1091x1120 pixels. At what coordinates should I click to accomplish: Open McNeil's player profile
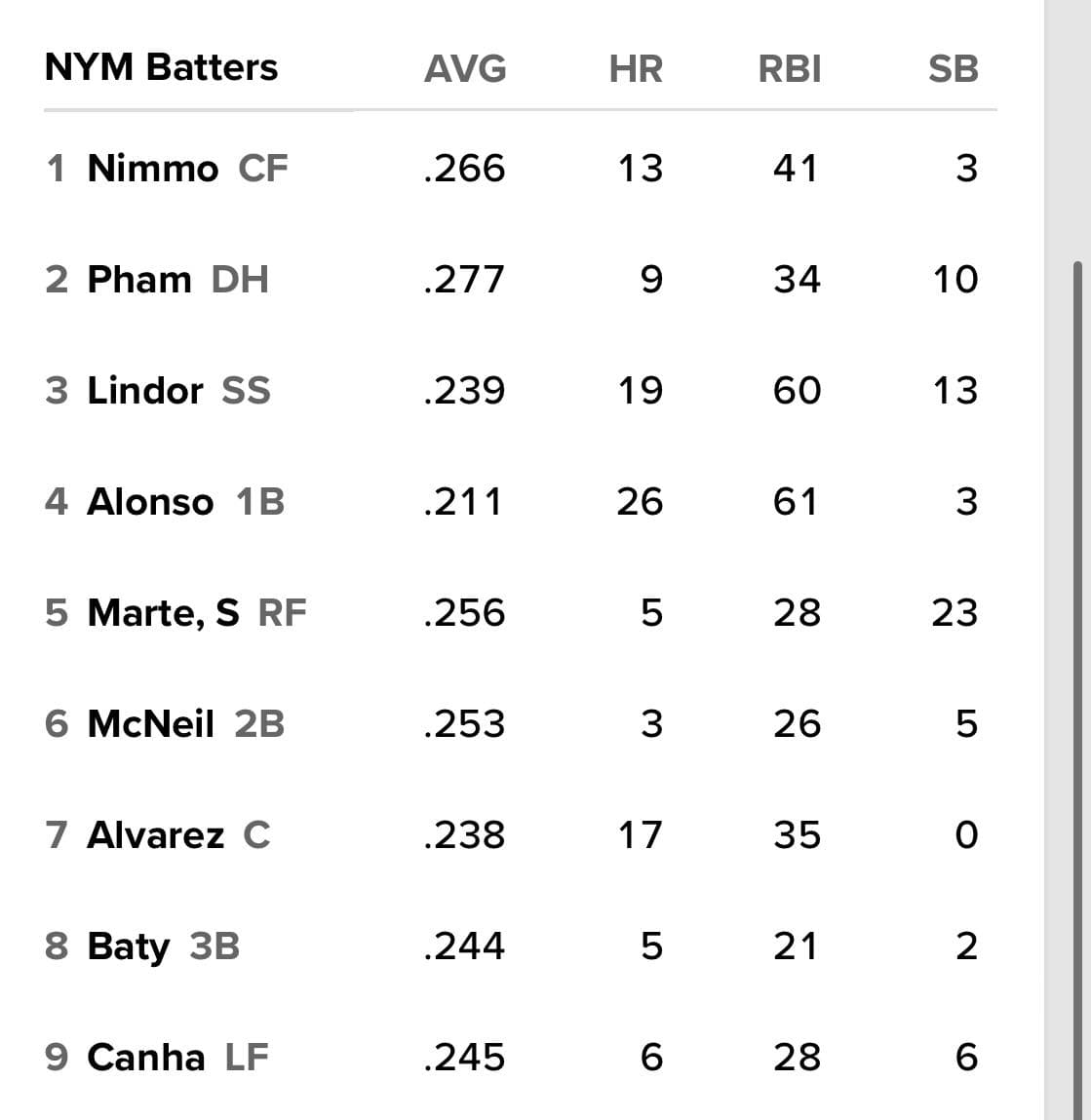pyautogui.click(x=150, y=723)
